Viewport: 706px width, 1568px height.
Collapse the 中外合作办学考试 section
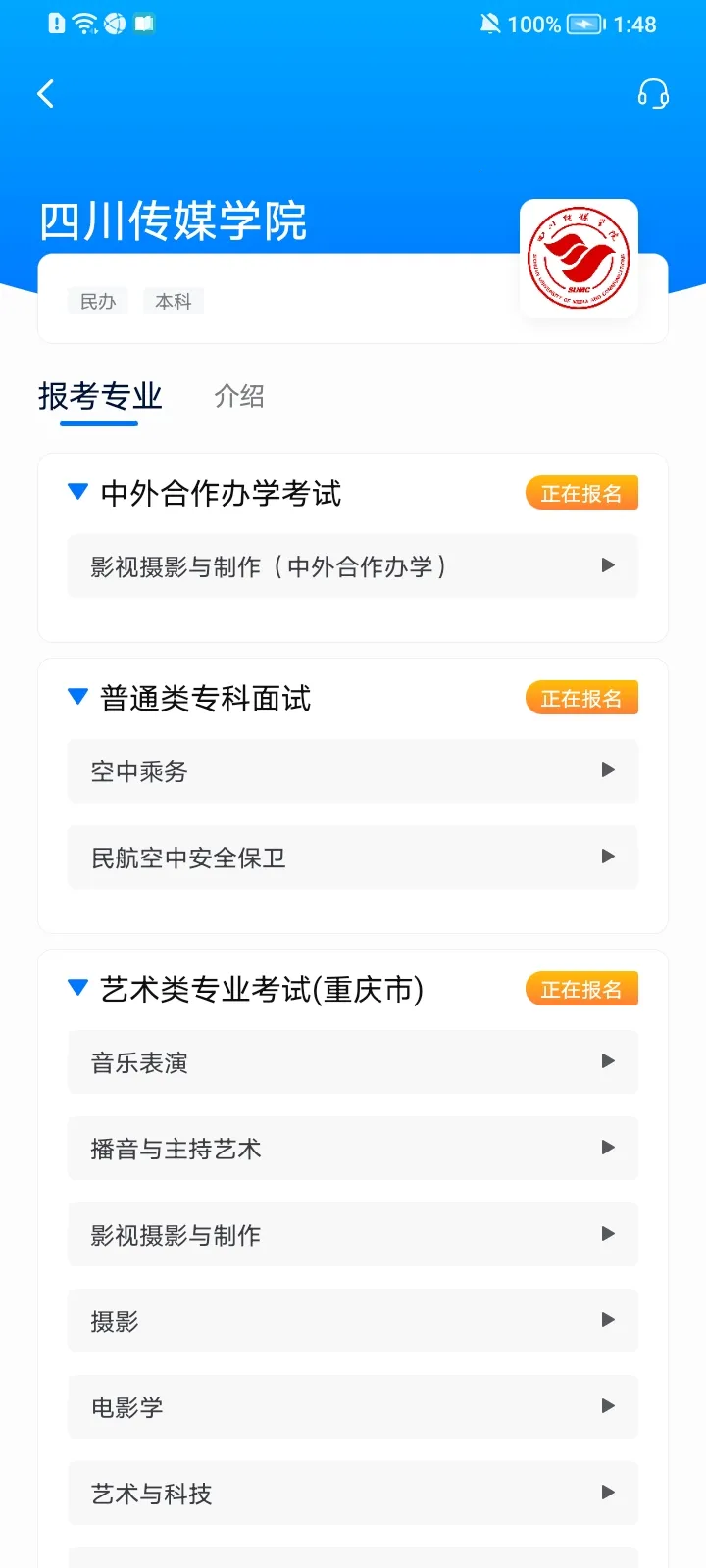tap(78, 492)
